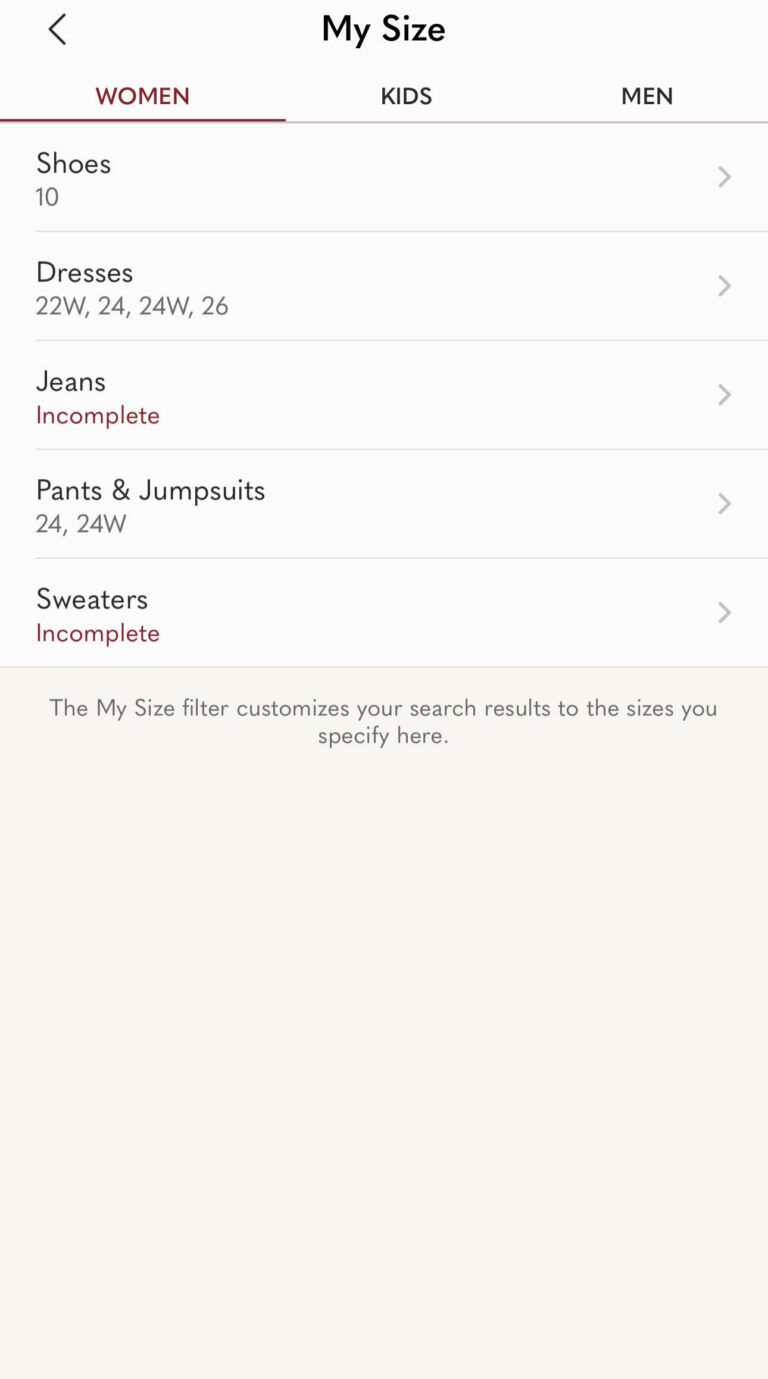
Task: Select the Incomplete label under Sweaters
Action: click(97, 633)
